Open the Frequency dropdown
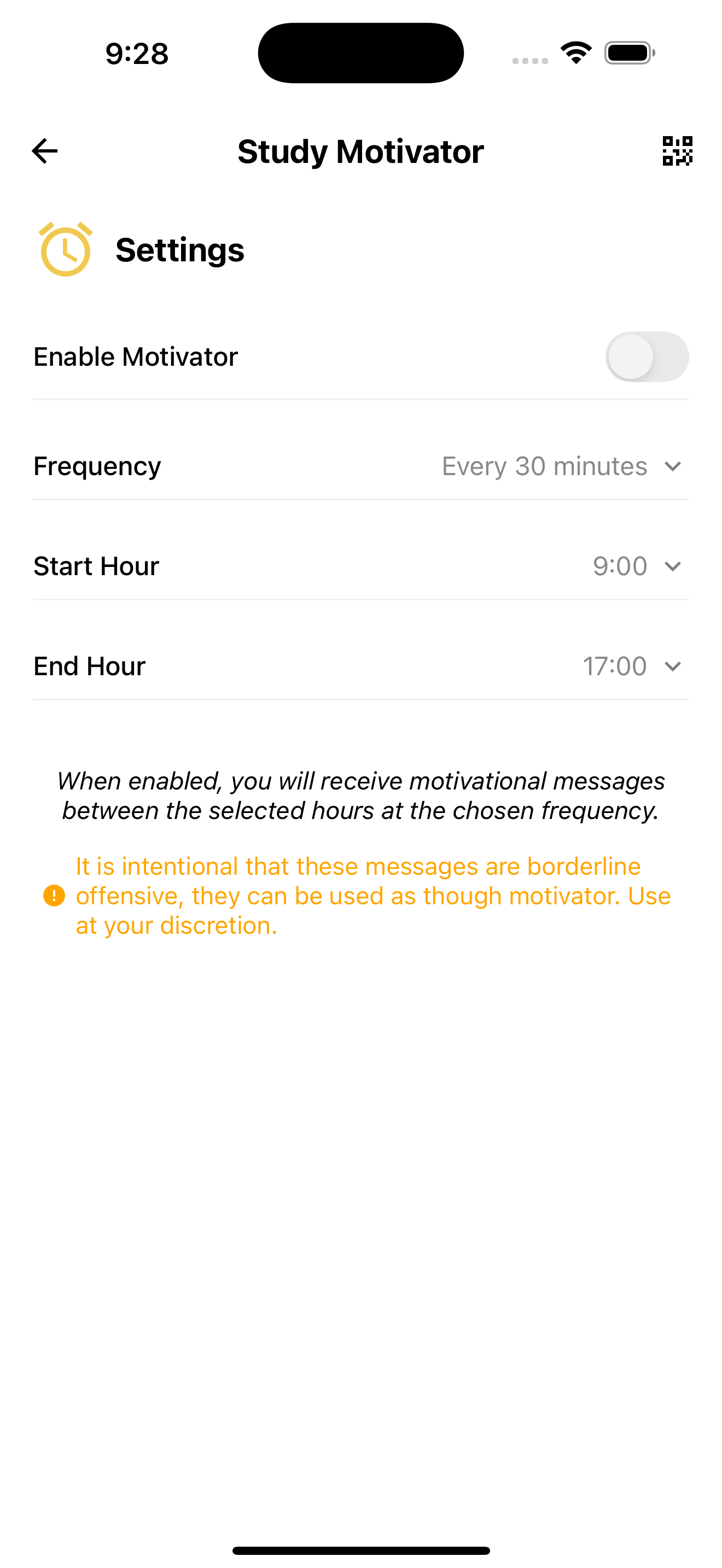The height and width of the screenshot is (1568, 722). (x=360, y=466)
